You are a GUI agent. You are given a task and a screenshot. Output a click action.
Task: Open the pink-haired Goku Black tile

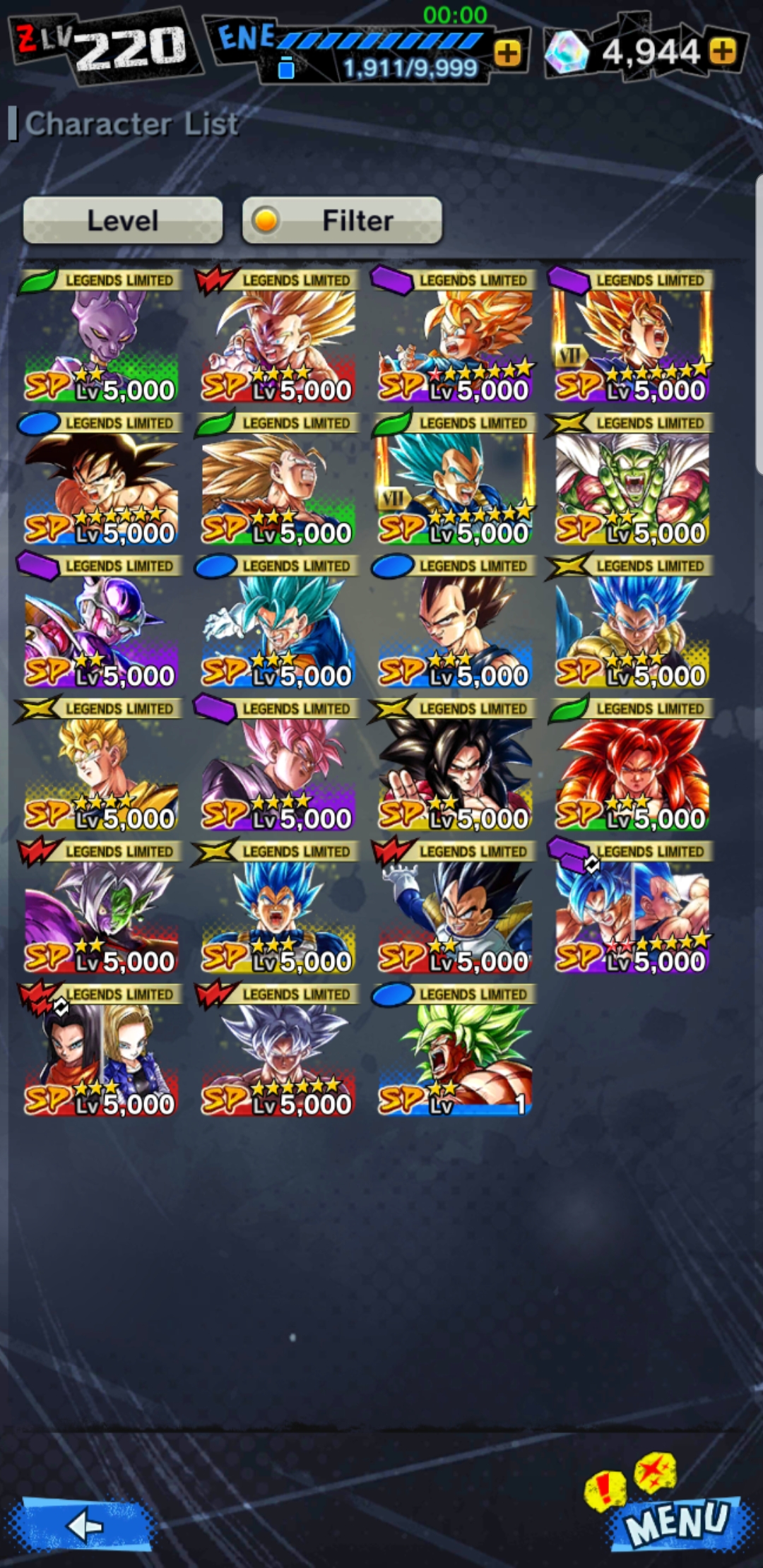click(x=277, y=764)
